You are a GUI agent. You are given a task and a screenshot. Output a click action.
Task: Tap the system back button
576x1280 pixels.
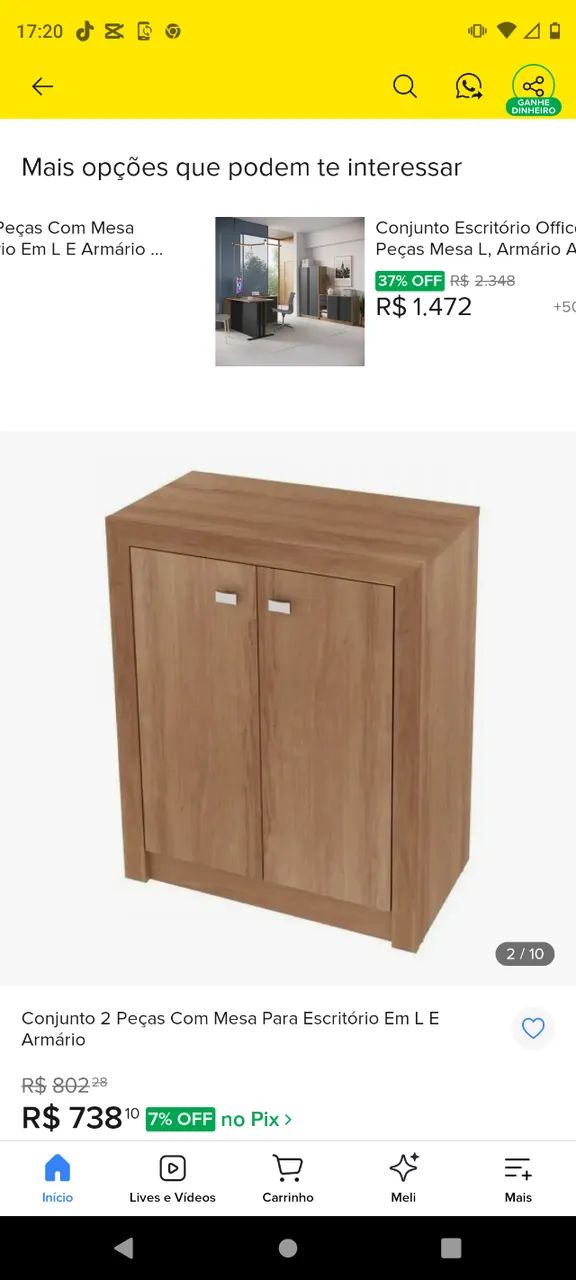124,1247
